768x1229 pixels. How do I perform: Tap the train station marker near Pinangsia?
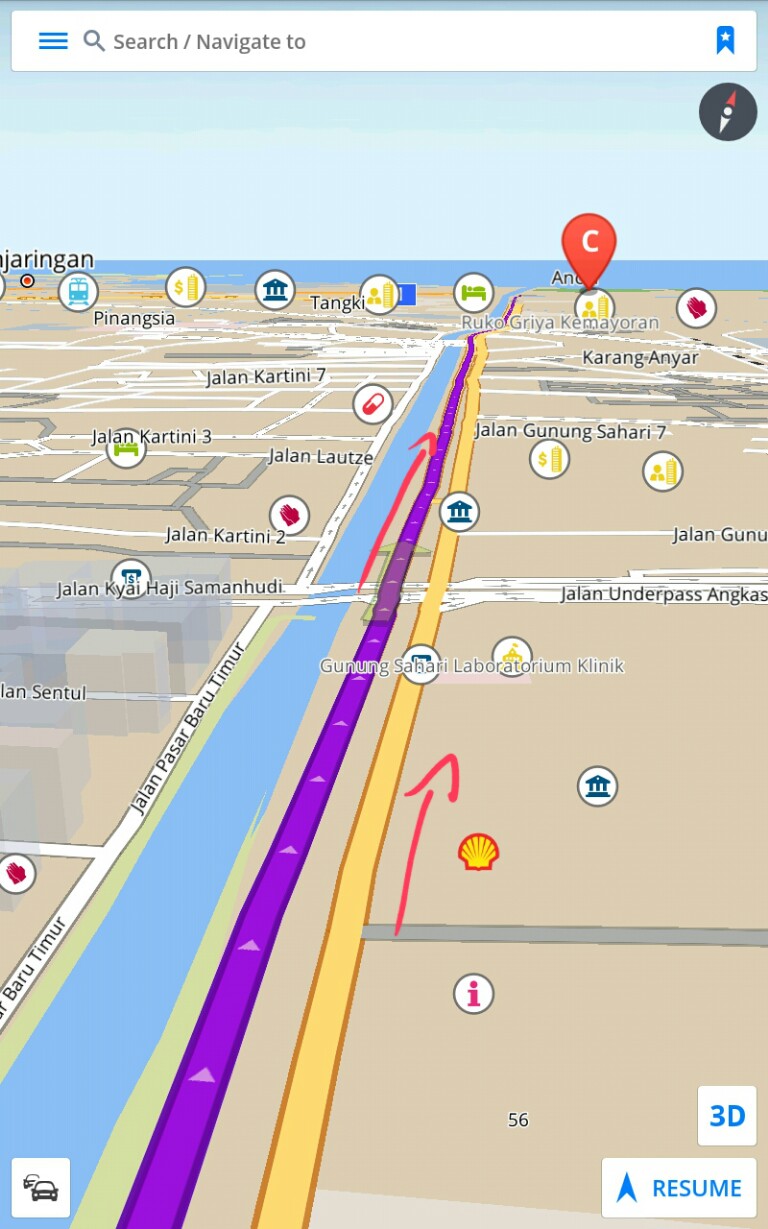click(x=77, y=291)
